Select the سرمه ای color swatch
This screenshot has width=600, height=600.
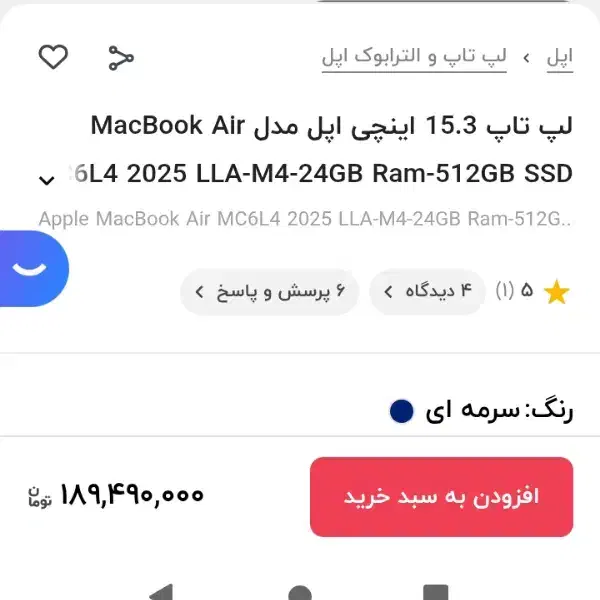coord(401,411)
